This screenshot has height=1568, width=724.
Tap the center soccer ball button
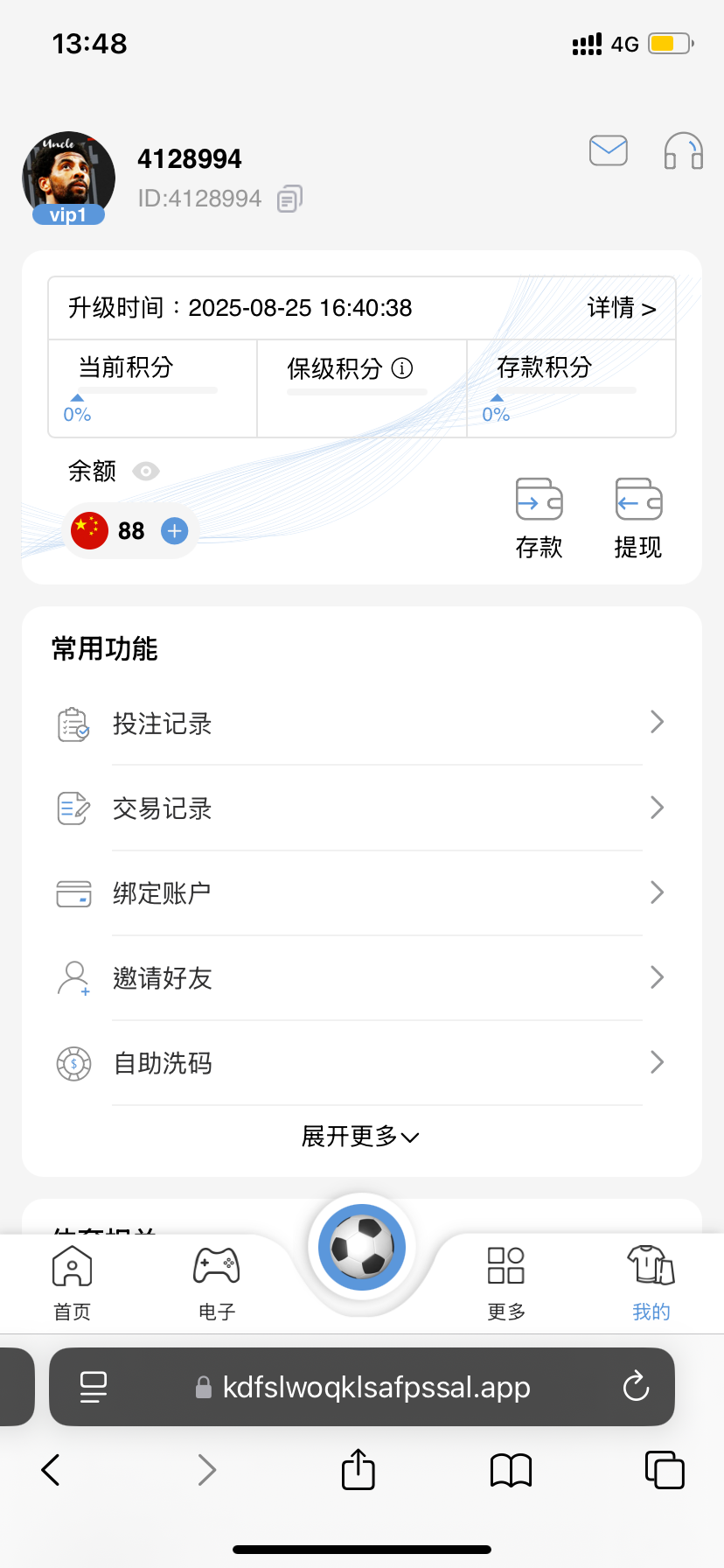coord(362,1246)
